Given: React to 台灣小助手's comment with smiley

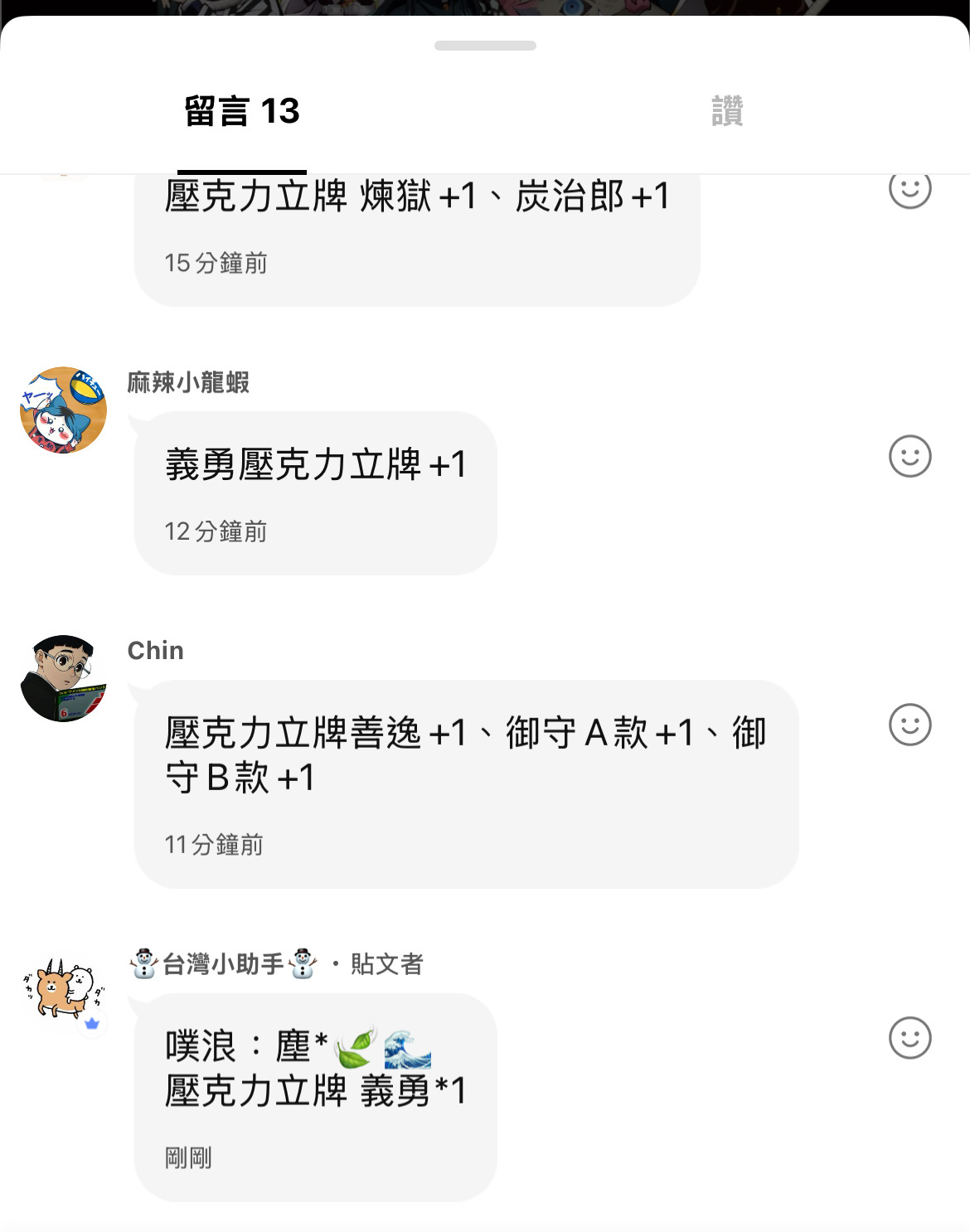Looking at the screenshot, I should click(x=909, y=1038).
